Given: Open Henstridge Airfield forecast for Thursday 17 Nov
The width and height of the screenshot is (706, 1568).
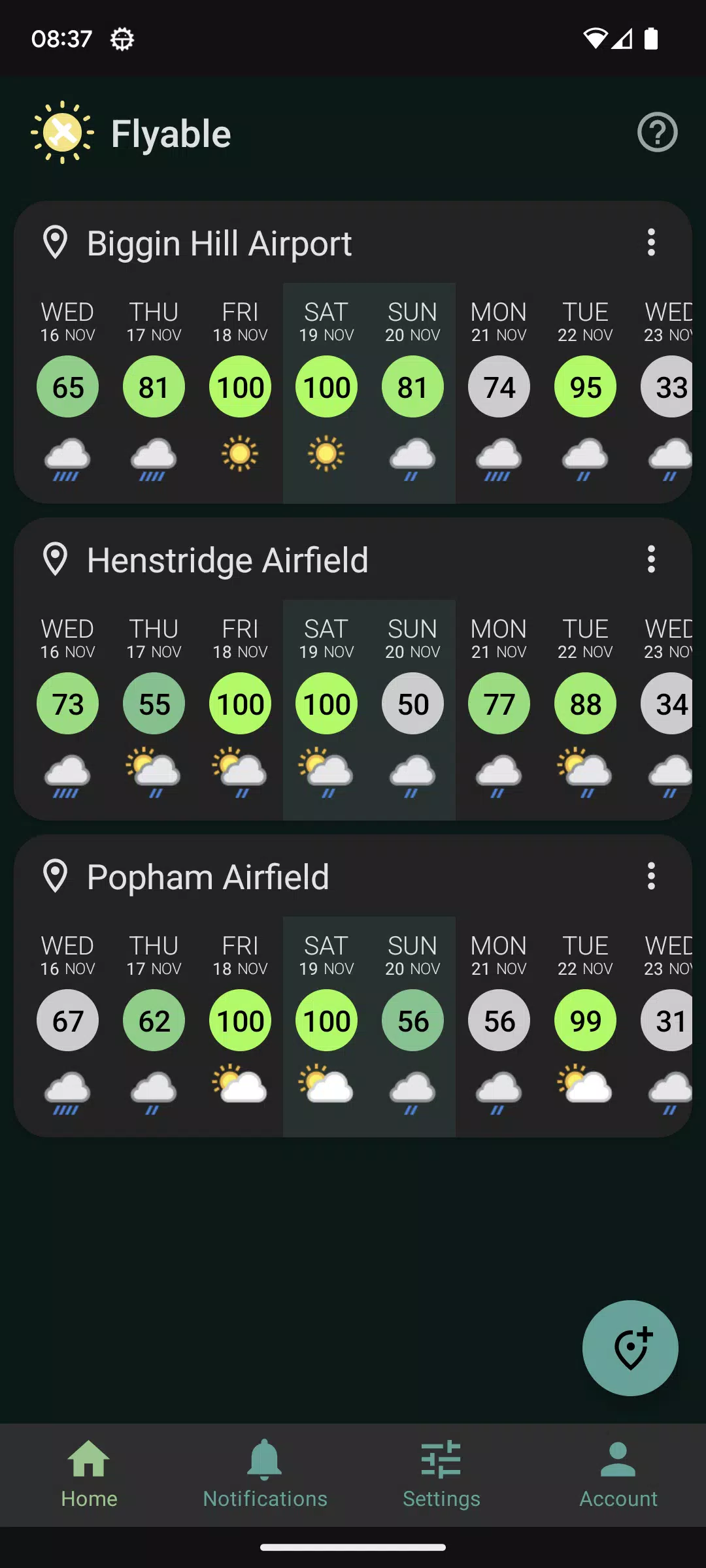Looking at the screenshot, I should [154, 709].
